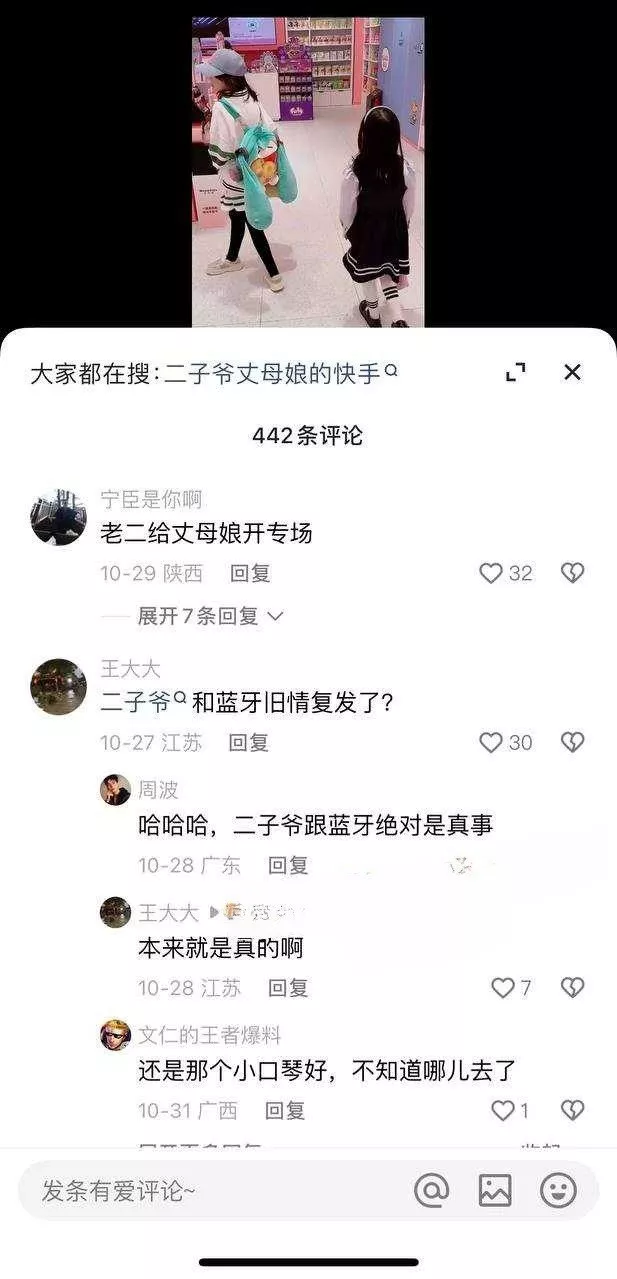
Task: Expand the 7 replies under 宁臣是你啊
Action: [210, 616]
